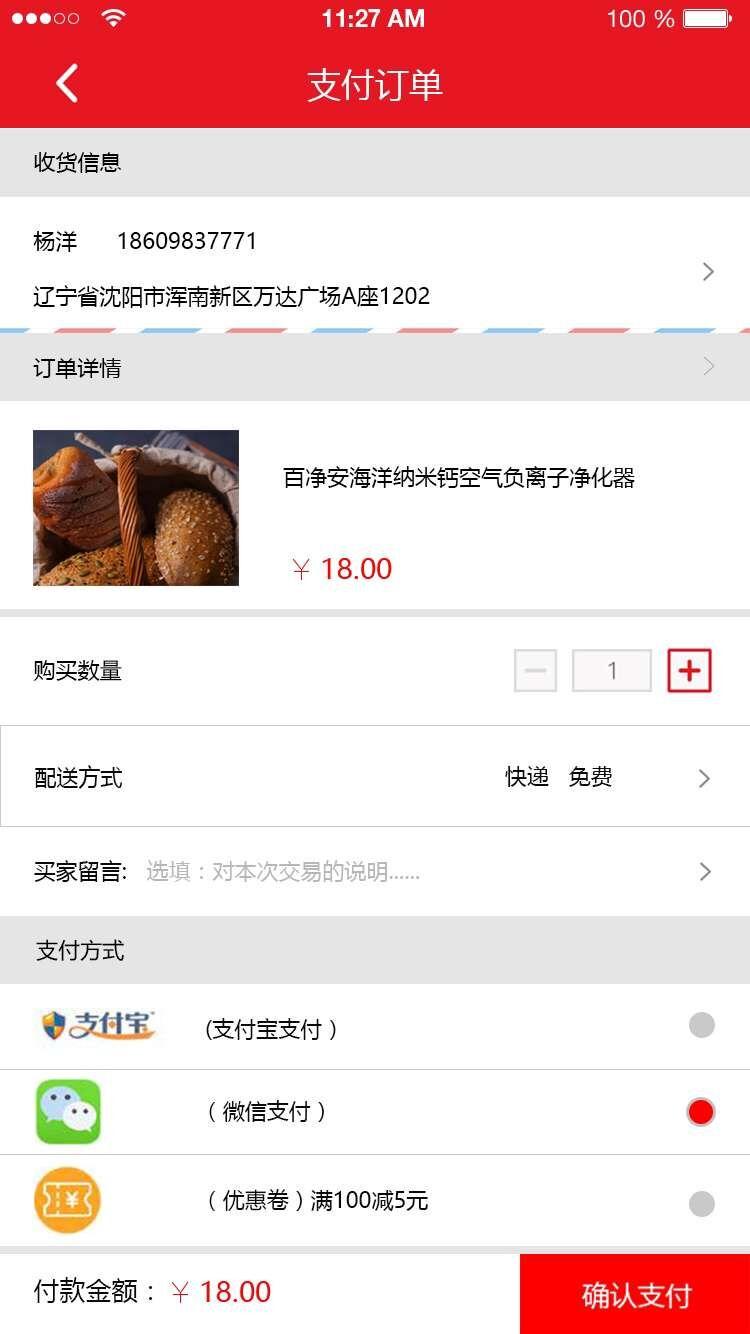Open the 百净安海洋纳米钙空气负离子净化器 product
The height and width of the screenshot is (1334, 750).
[459, 478]
